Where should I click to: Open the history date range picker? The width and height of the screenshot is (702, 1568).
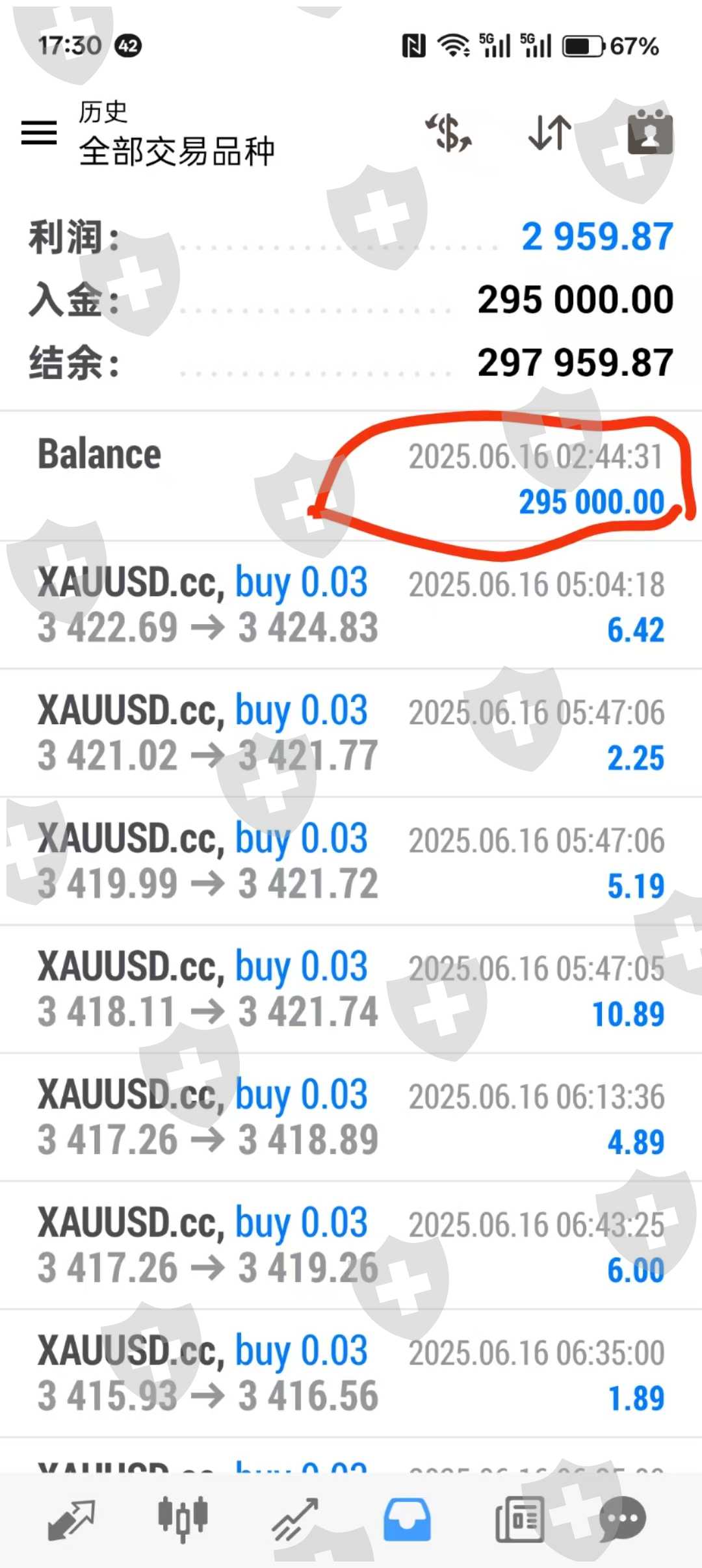coord(649,133)
